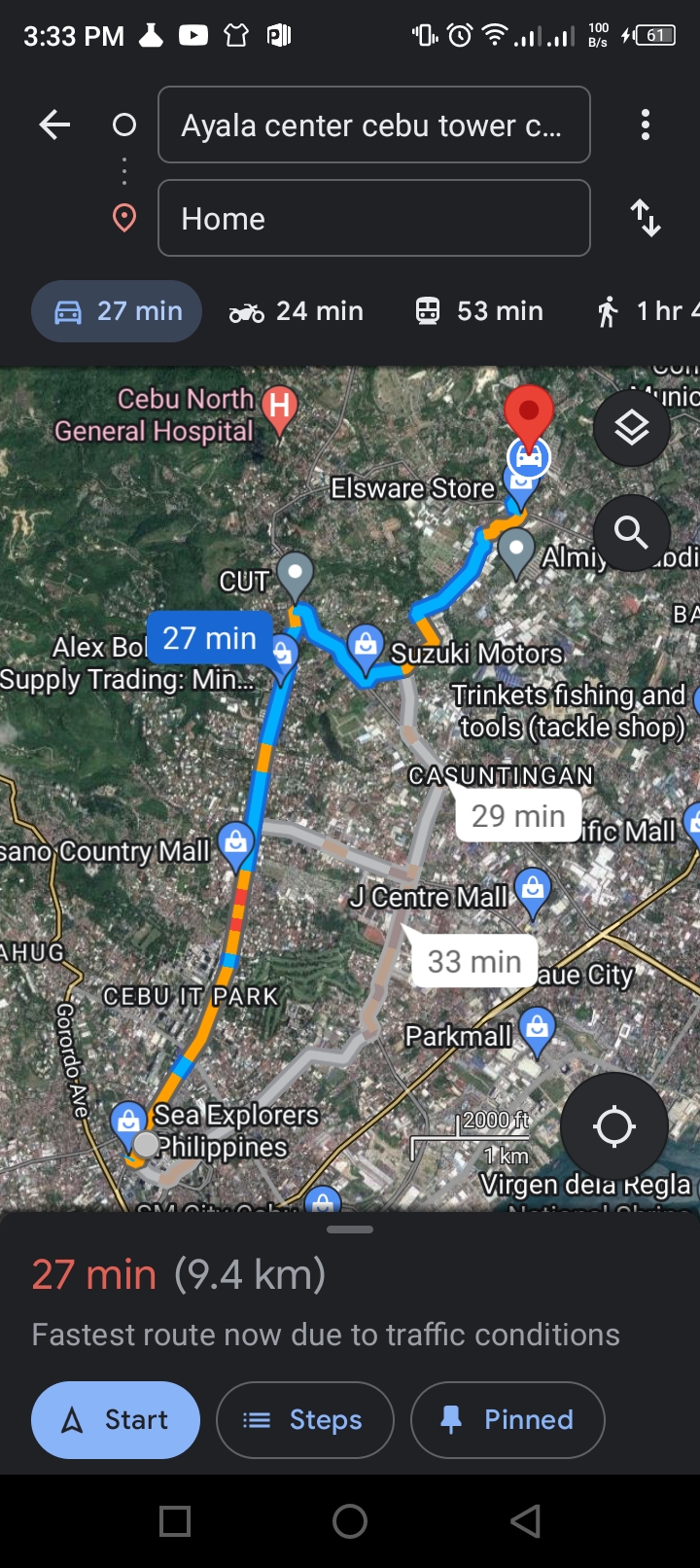700x1568 pixels.
Task: Go back from the directions screen
Action: 54,125
